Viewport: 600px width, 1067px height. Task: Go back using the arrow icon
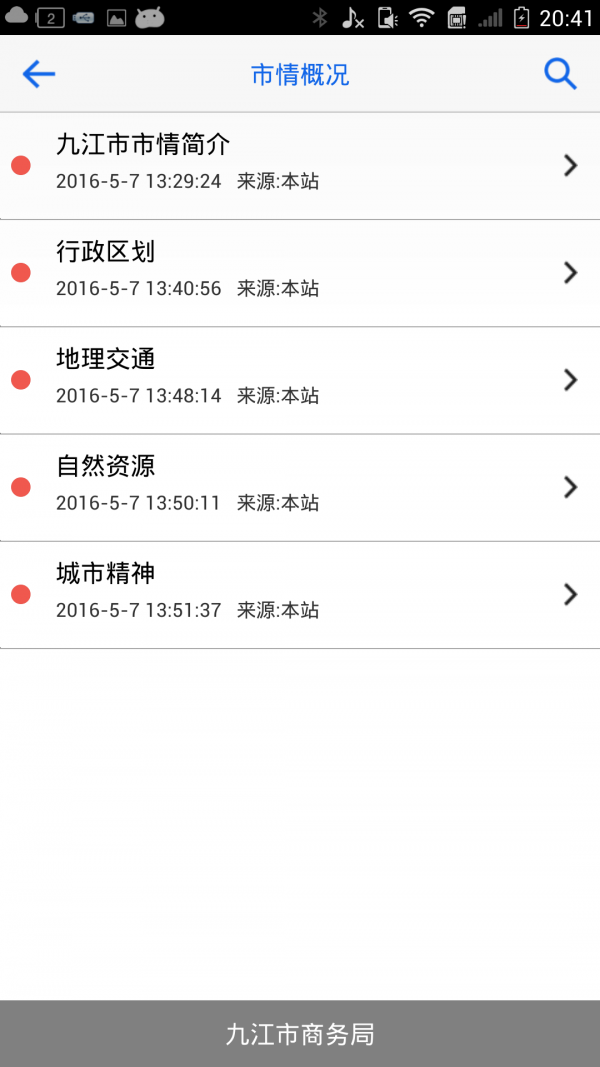[38, 74]
